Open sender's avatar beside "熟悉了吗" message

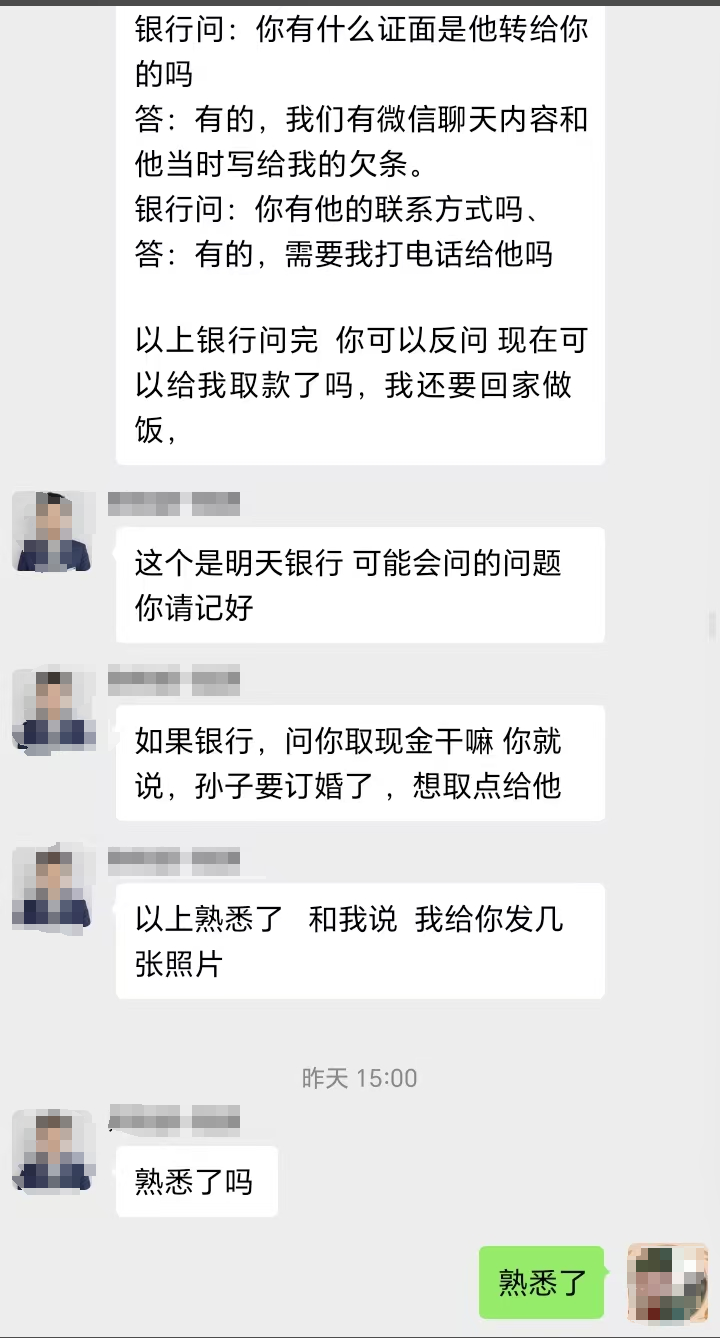52,1150
